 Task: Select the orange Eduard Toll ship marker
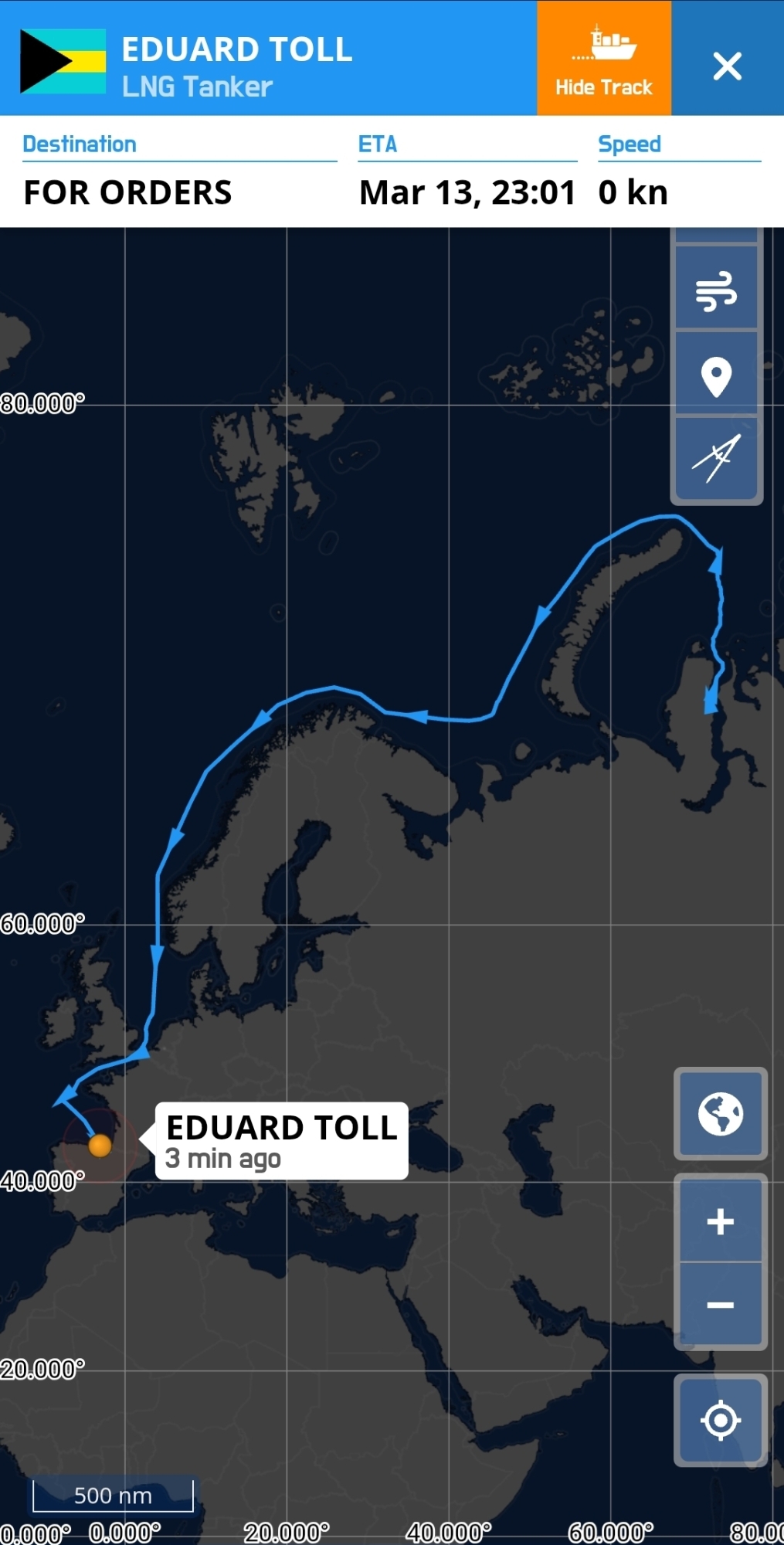[x=100, y=1145]
